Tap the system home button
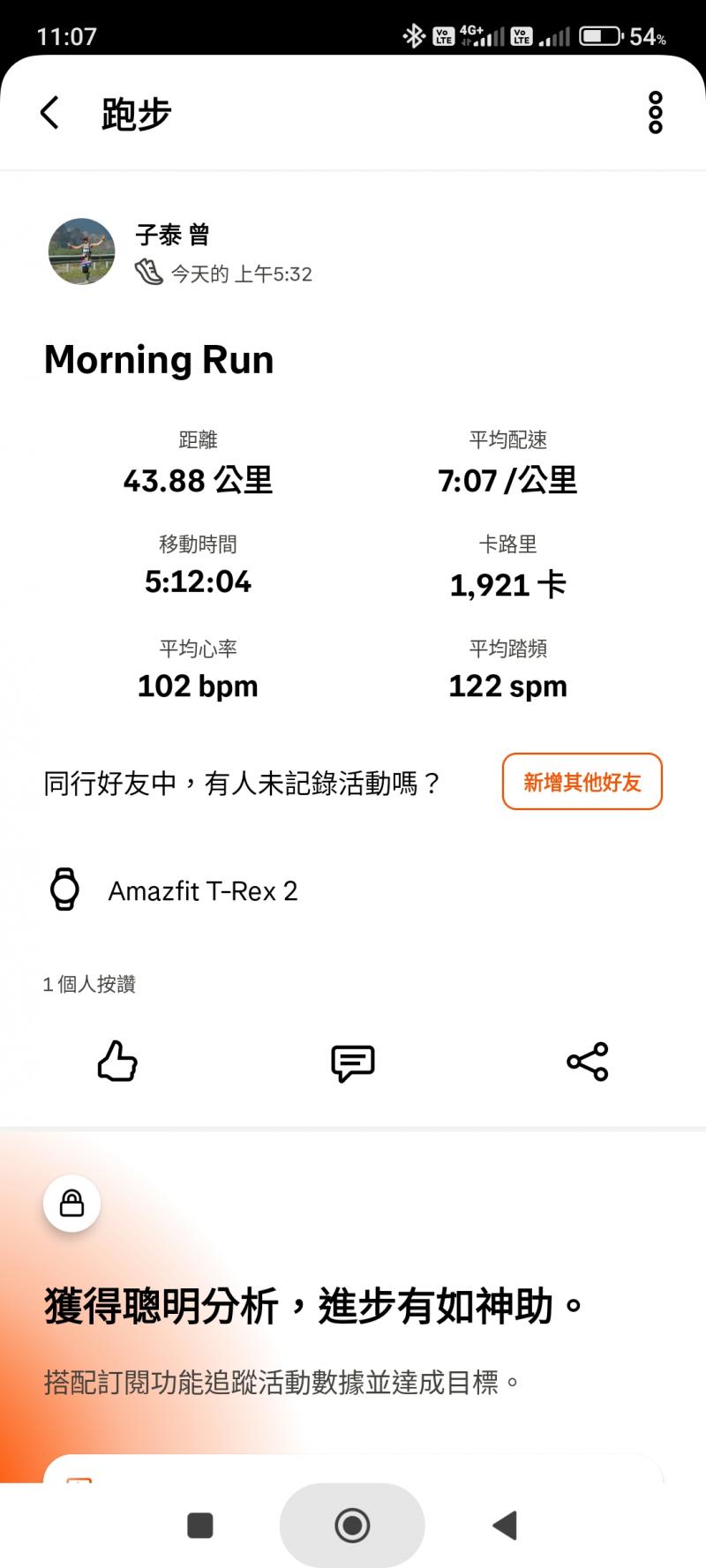The image size is (706, 1568). [x=352, y=1525]
